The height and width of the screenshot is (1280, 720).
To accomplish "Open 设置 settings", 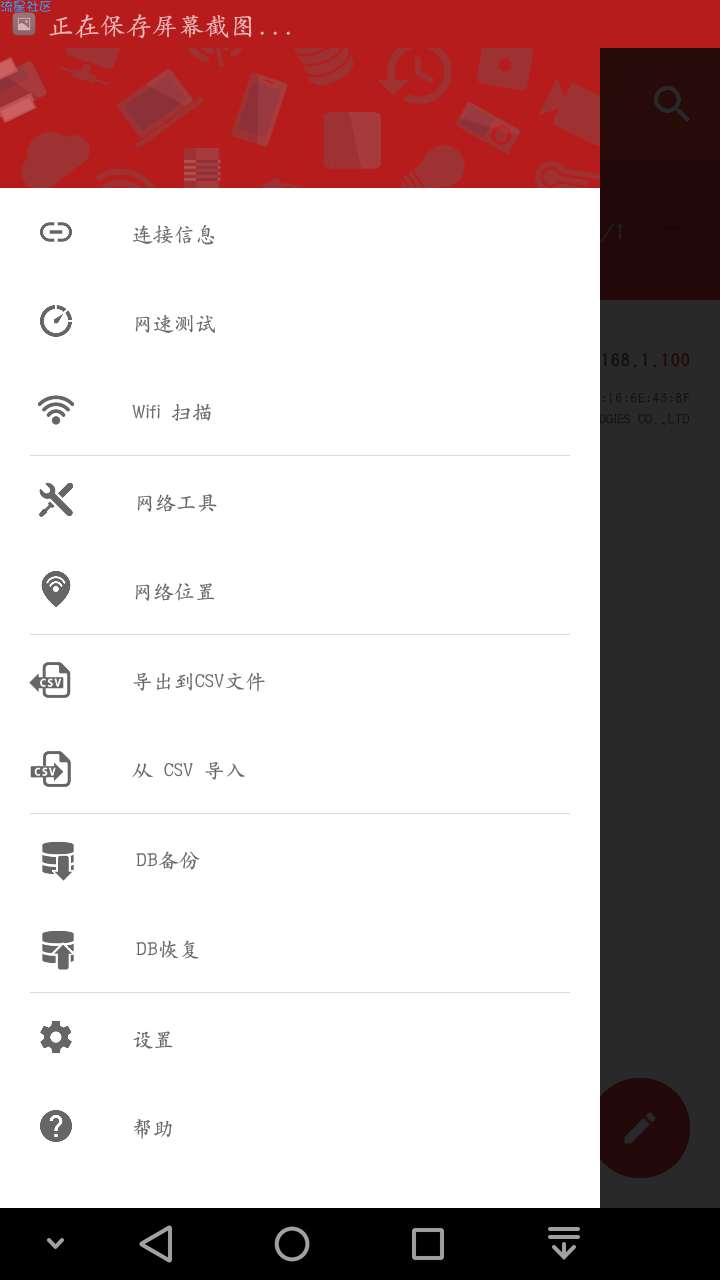I will pos(300,1038).
